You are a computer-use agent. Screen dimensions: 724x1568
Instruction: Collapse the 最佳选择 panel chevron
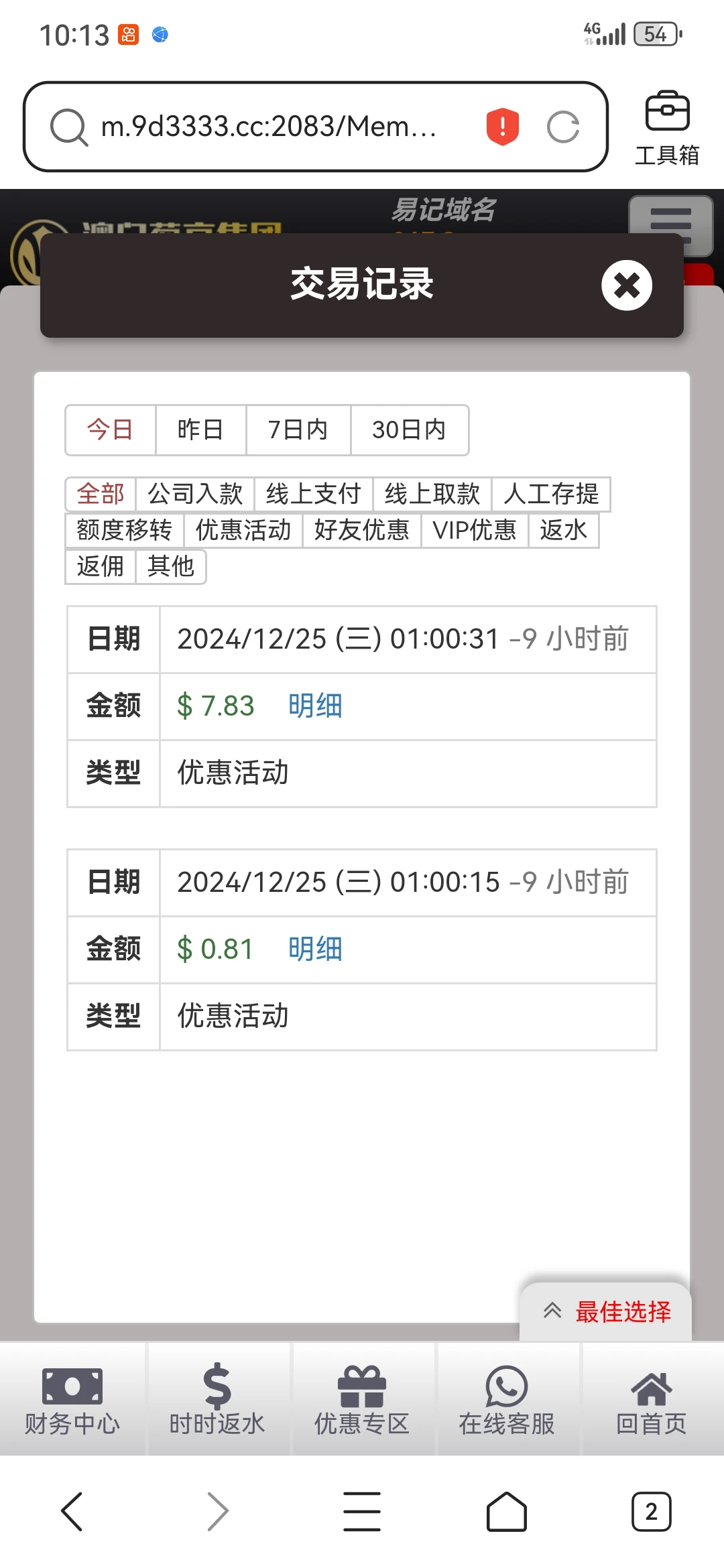(552, 1311)
